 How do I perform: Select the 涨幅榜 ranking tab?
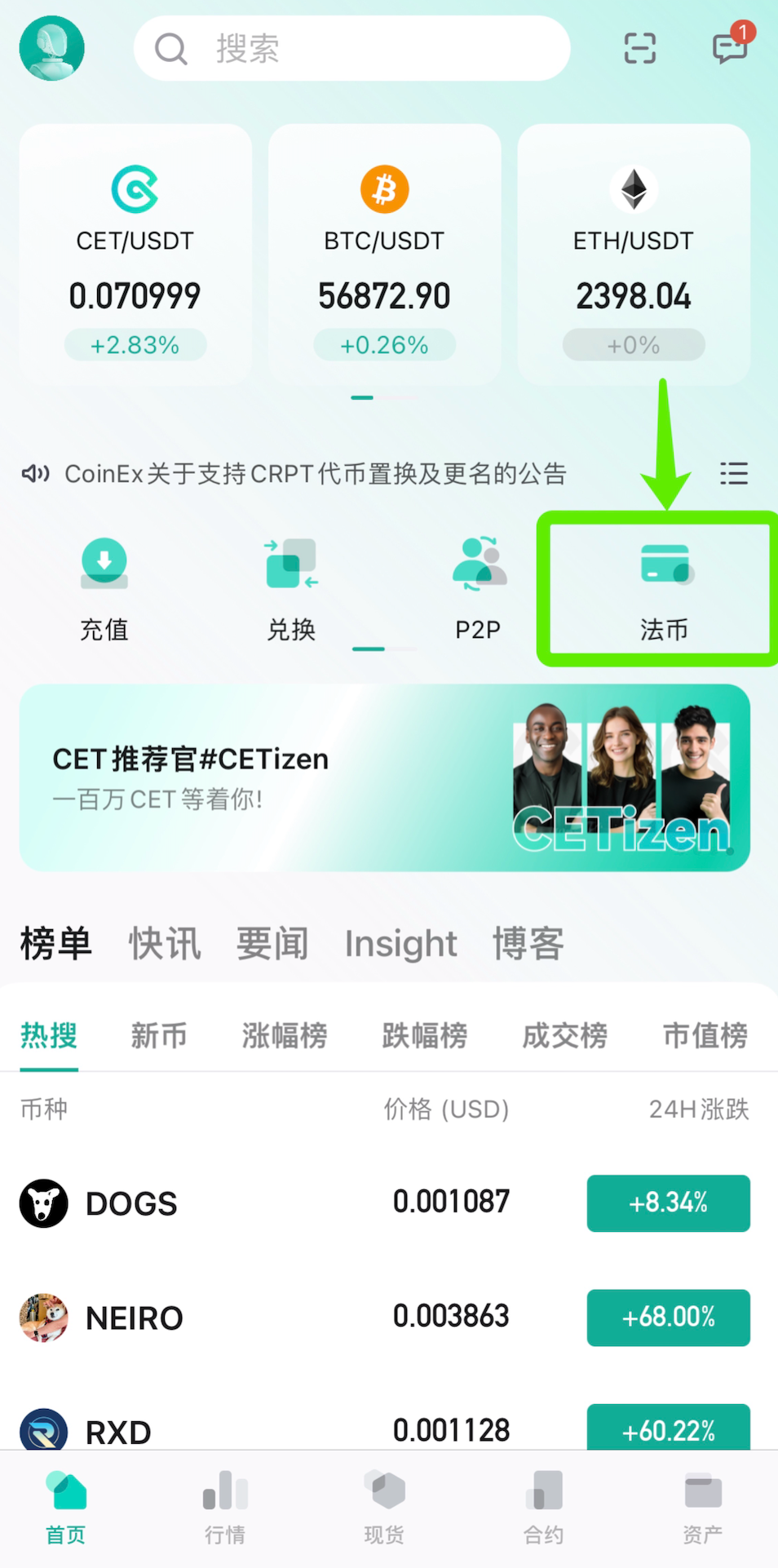[284, 1036]
